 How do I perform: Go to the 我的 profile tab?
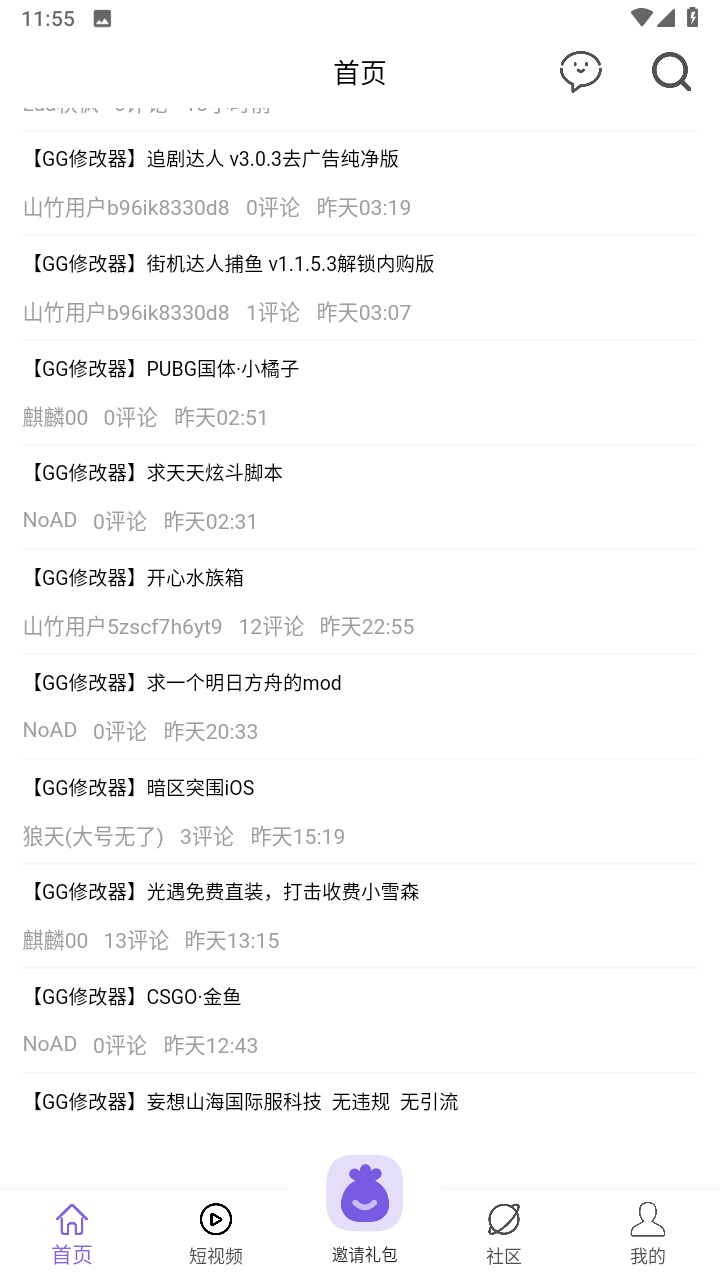tap(648, 1234)
